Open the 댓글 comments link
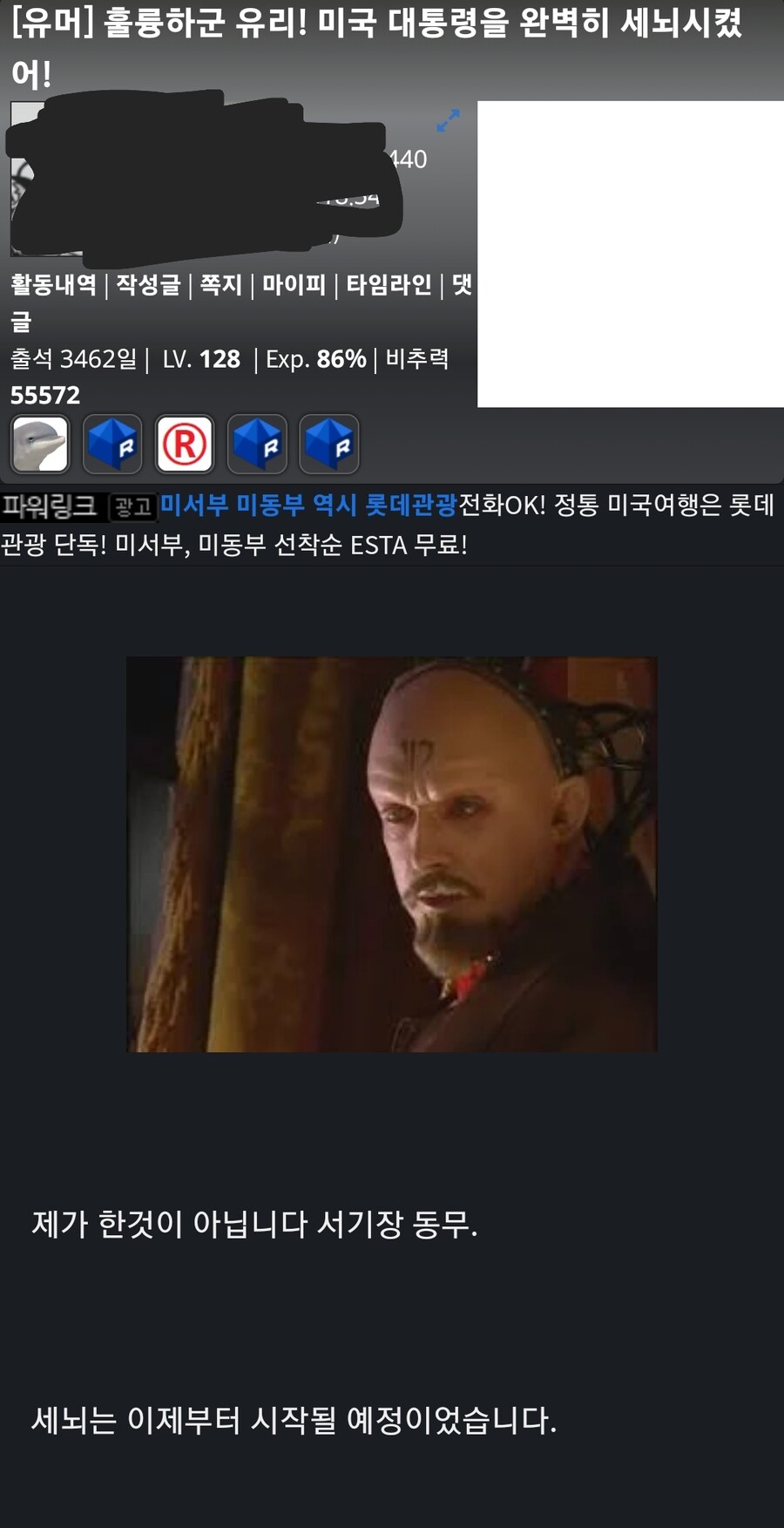The image size is (784, 1528). point(461,284)
